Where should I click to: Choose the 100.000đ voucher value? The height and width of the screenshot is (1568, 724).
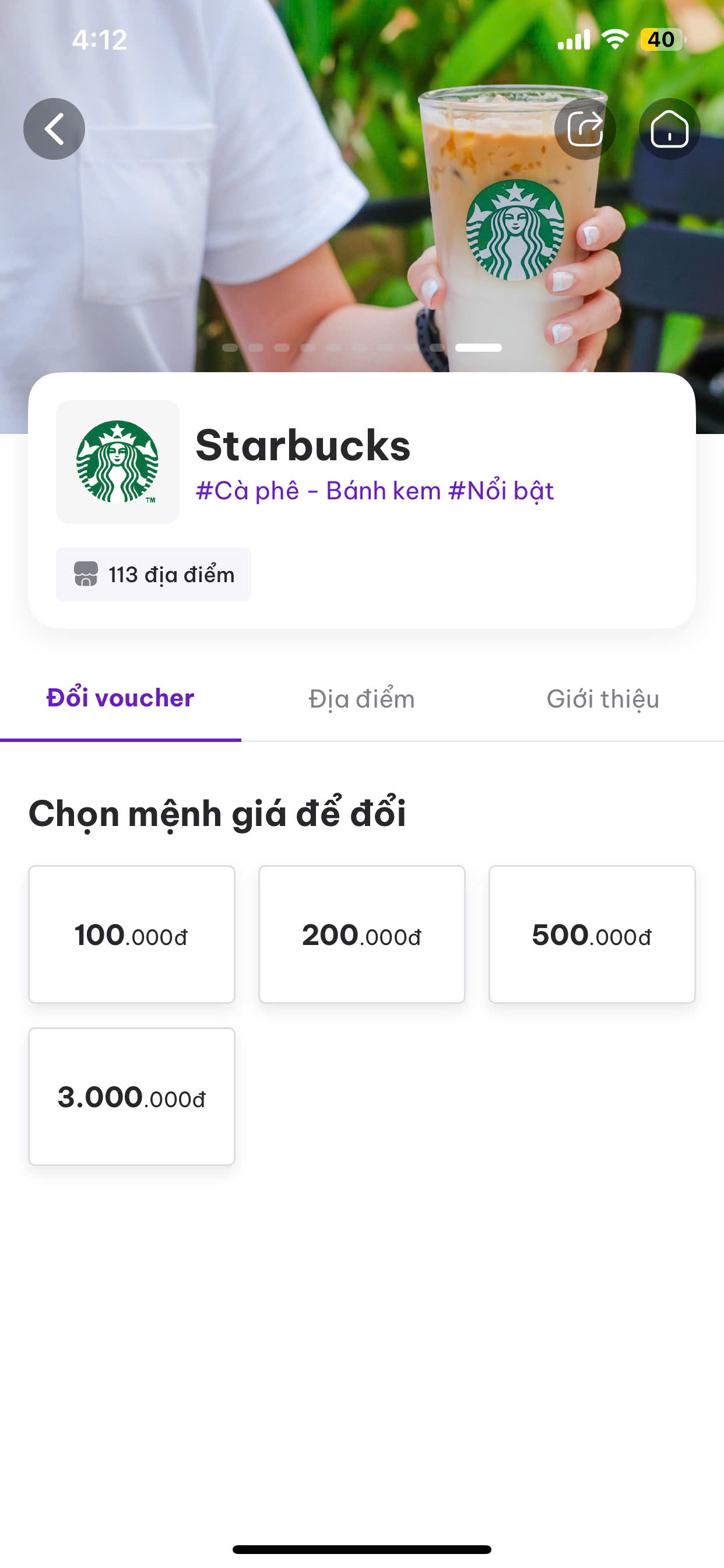(x=131, y=935)
